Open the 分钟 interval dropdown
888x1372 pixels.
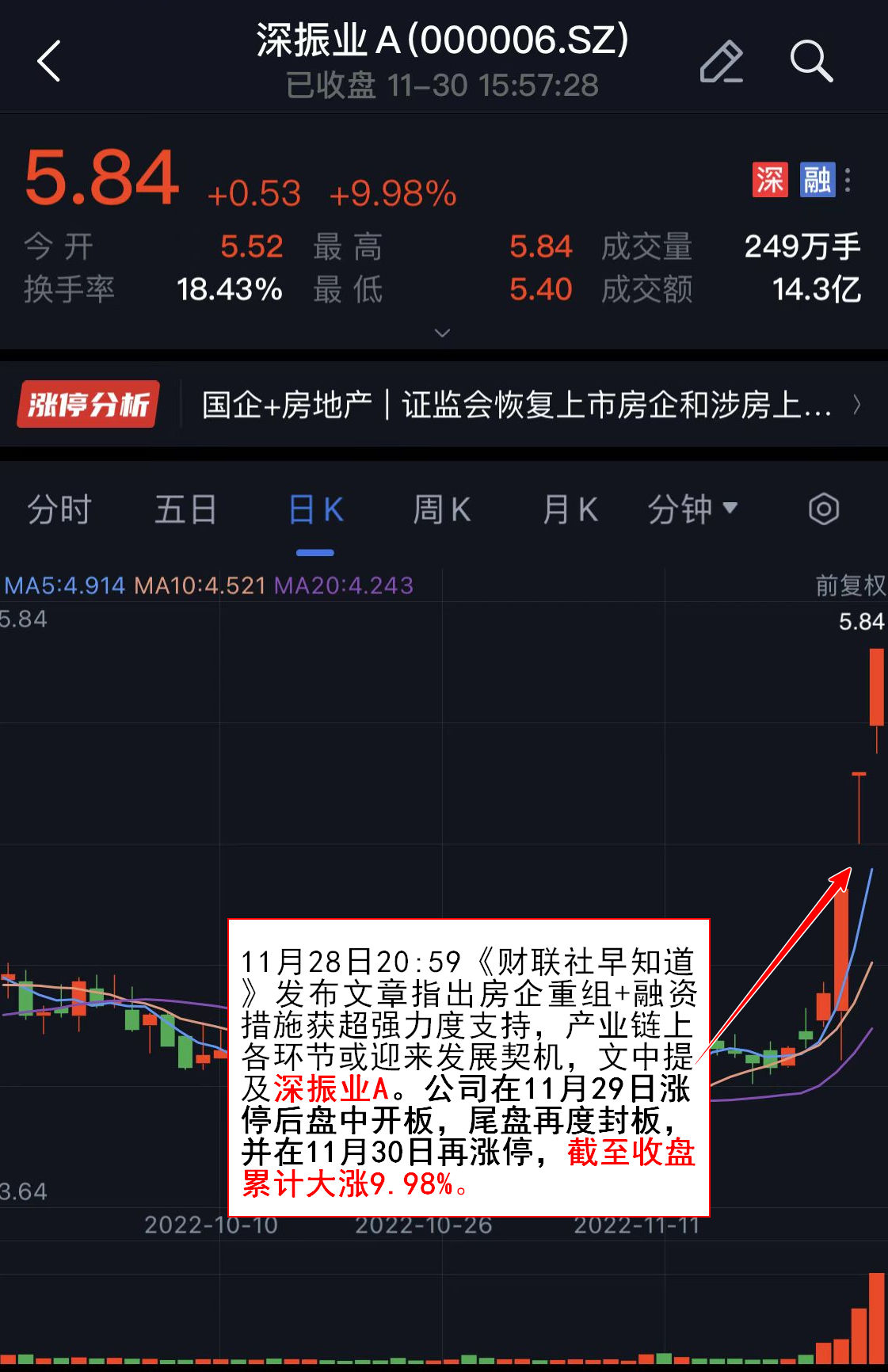click(x=692, y=509)
